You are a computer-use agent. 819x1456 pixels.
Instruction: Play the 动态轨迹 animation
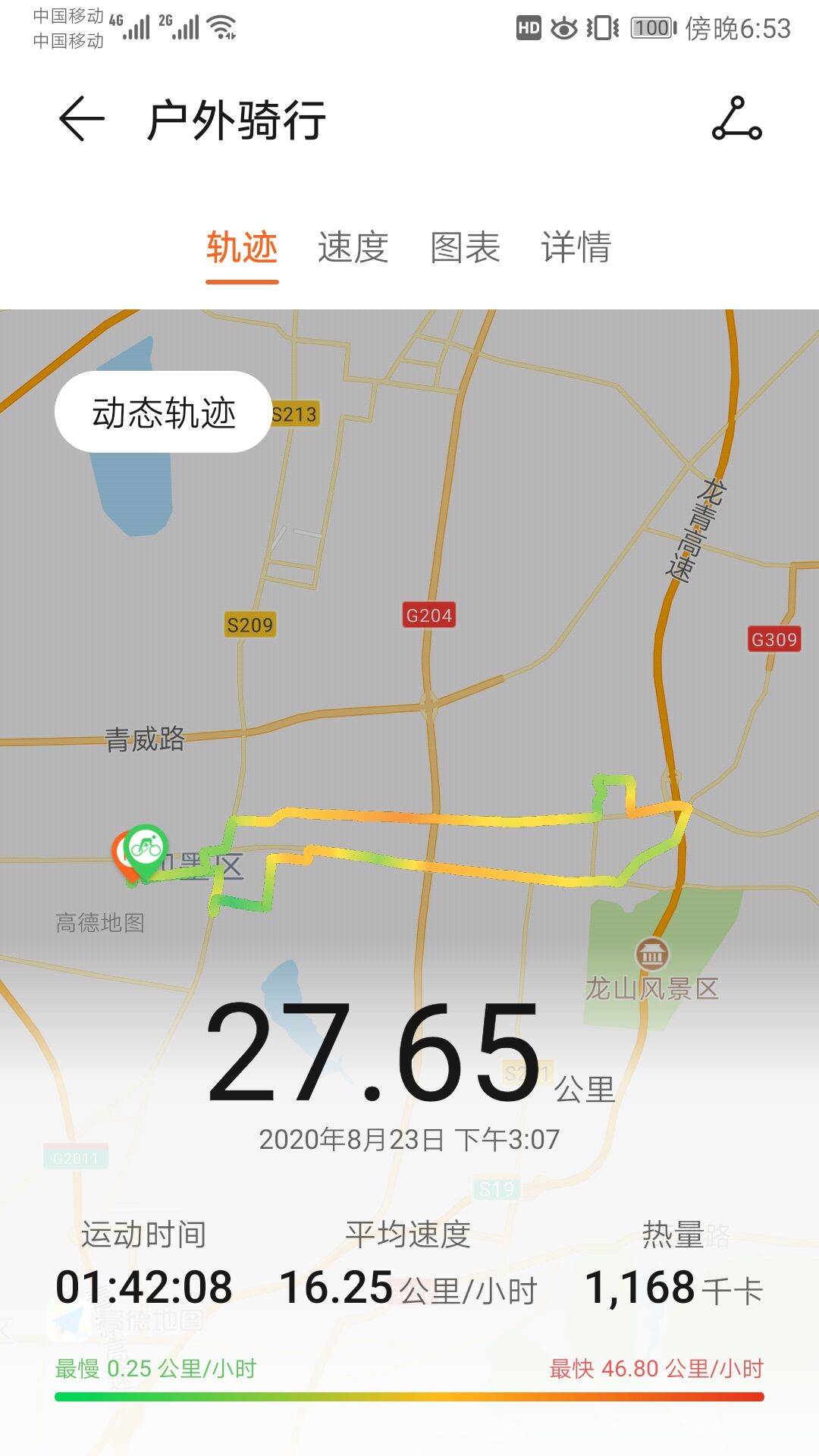tap(163, 413)
